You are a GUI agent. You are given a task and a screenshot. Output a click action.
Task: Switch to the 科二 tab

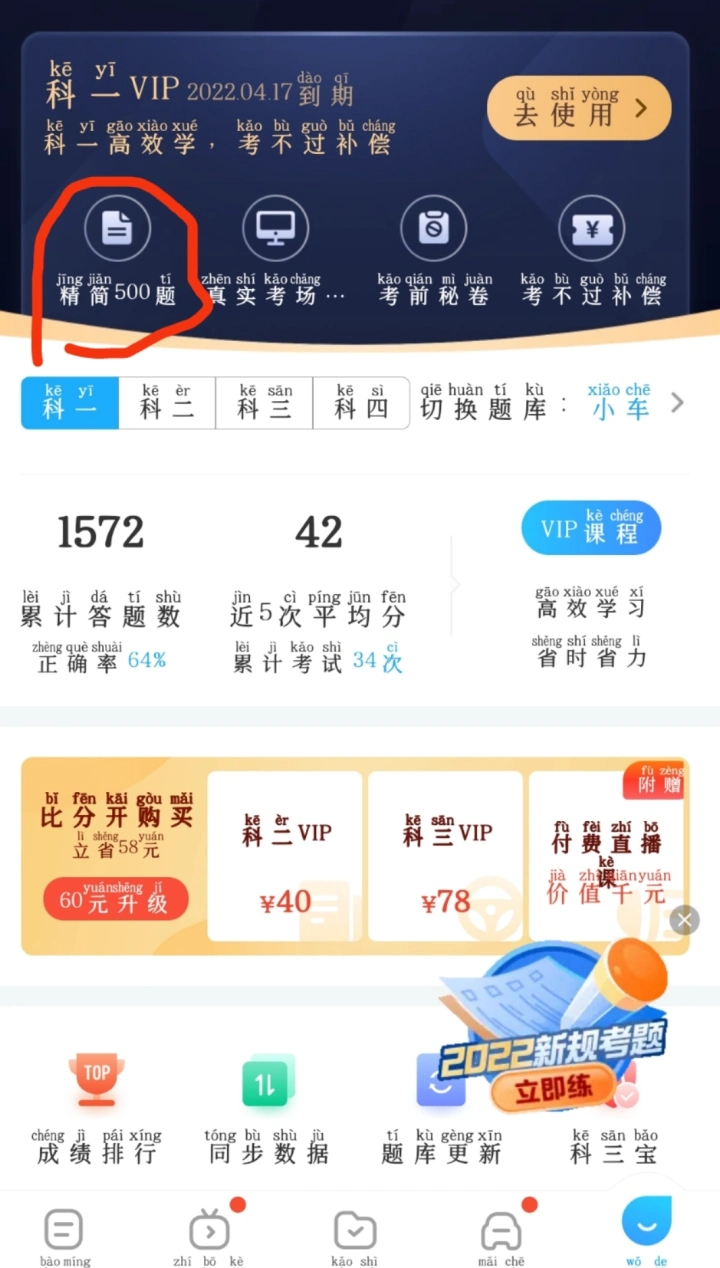pos(166,403)
